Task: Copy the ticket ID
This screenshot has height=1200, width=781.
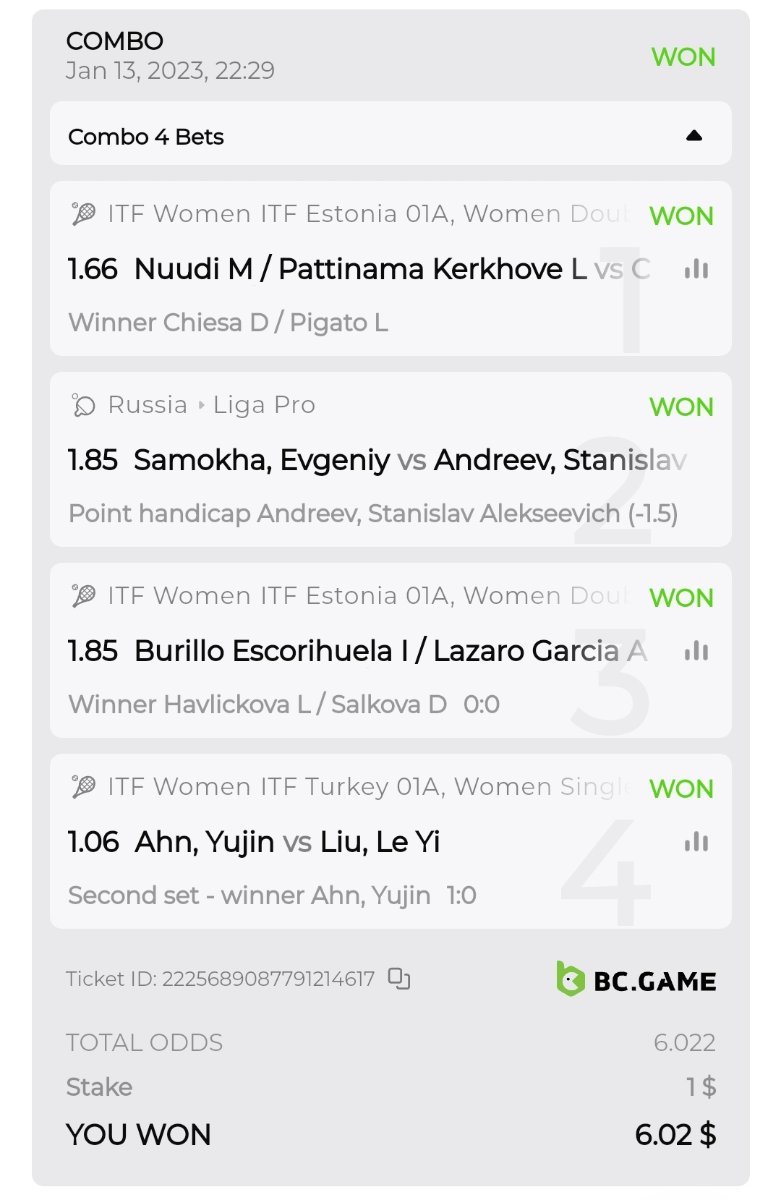Action: pyautogui.click(x=399, y=979)
